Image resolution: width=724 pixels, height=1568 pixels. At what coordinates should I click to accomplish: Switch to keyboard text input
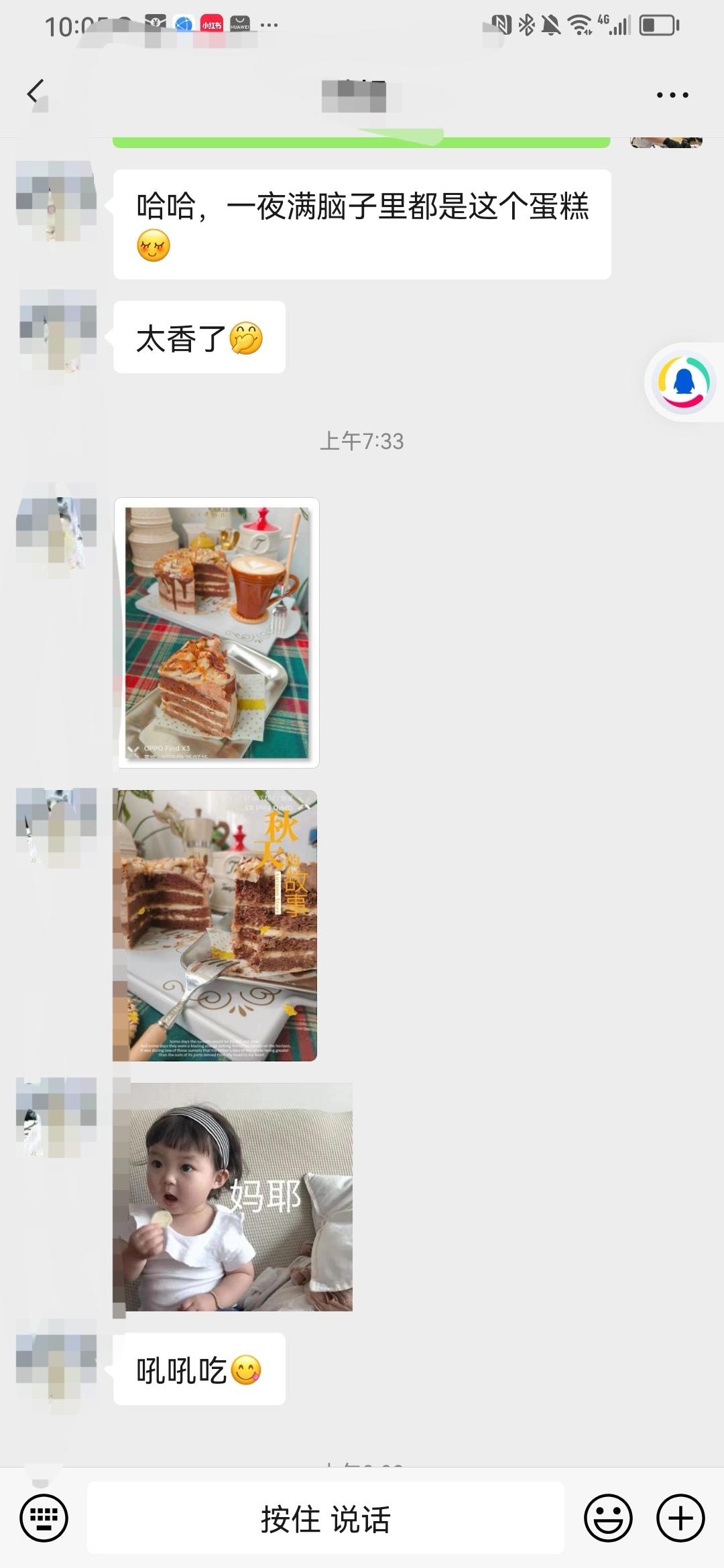pyautogui.click(x=44, y=1518)
